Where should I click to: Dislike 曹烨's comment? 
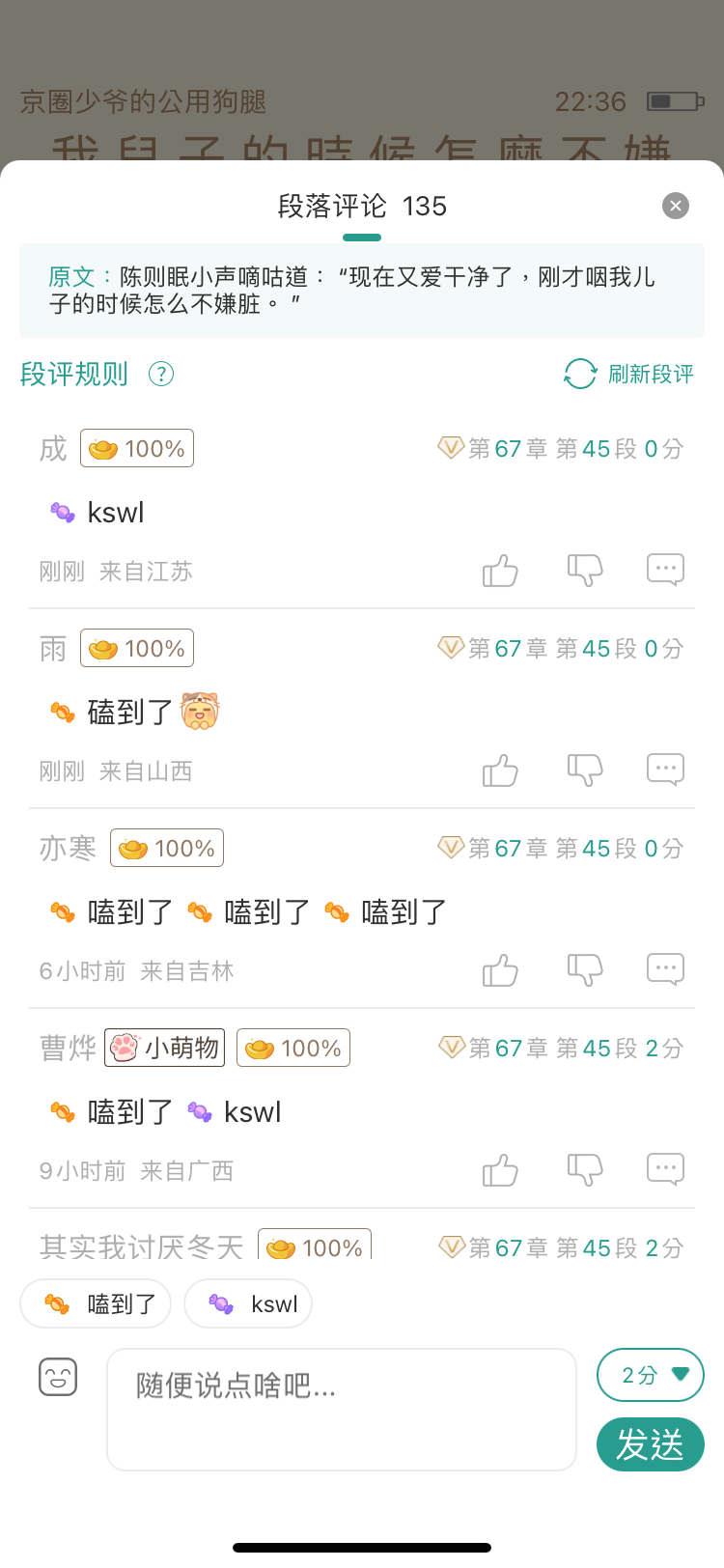585,1170
